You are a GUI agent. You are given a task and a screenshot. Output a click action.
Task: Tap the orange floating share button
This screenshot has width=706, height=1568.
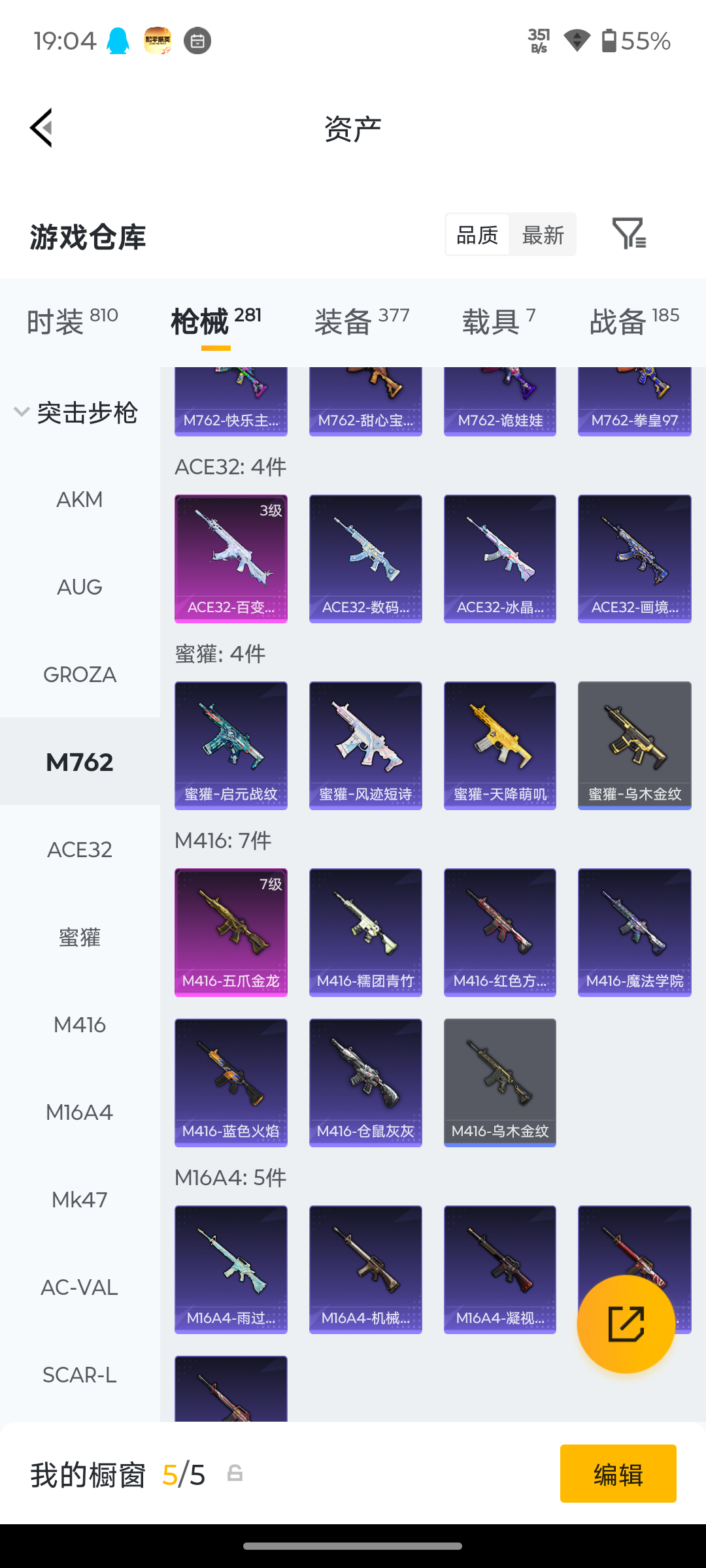click(626, 1324)
